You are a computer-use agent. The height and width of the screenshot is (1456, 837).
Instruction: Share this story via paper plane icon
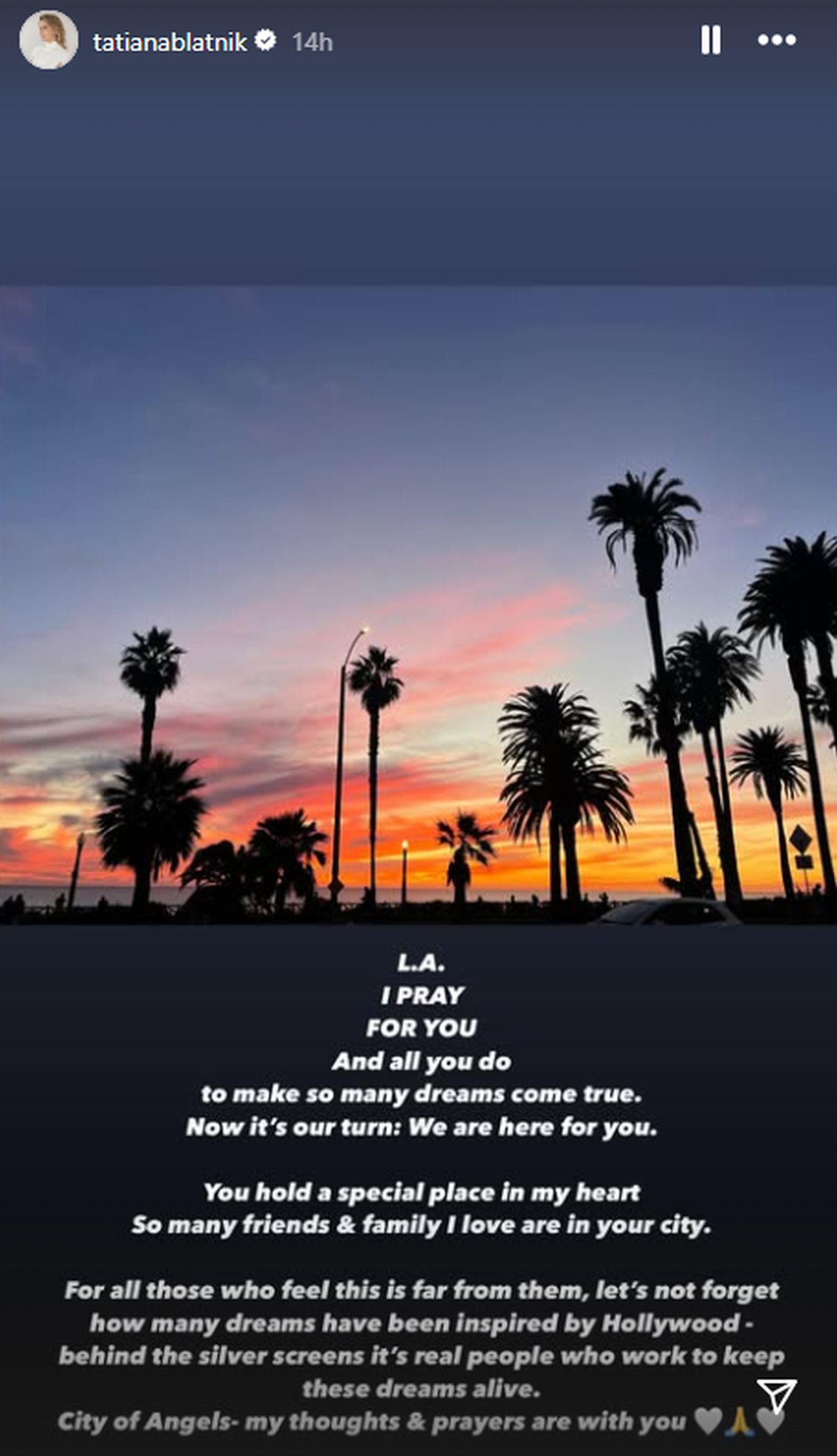click(777, 1394)
